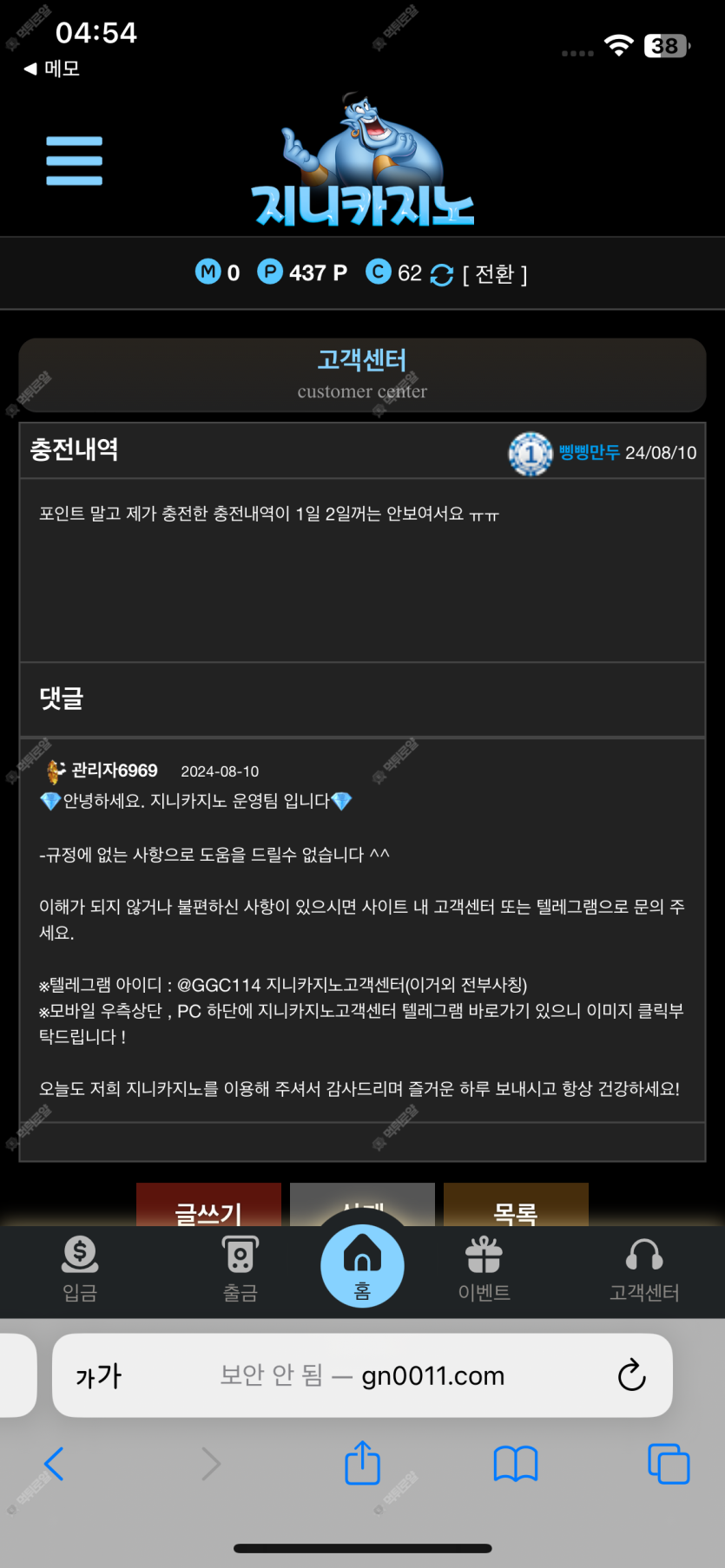Open the 고객센터 support tab
725x1568 pixels.
644,1269
